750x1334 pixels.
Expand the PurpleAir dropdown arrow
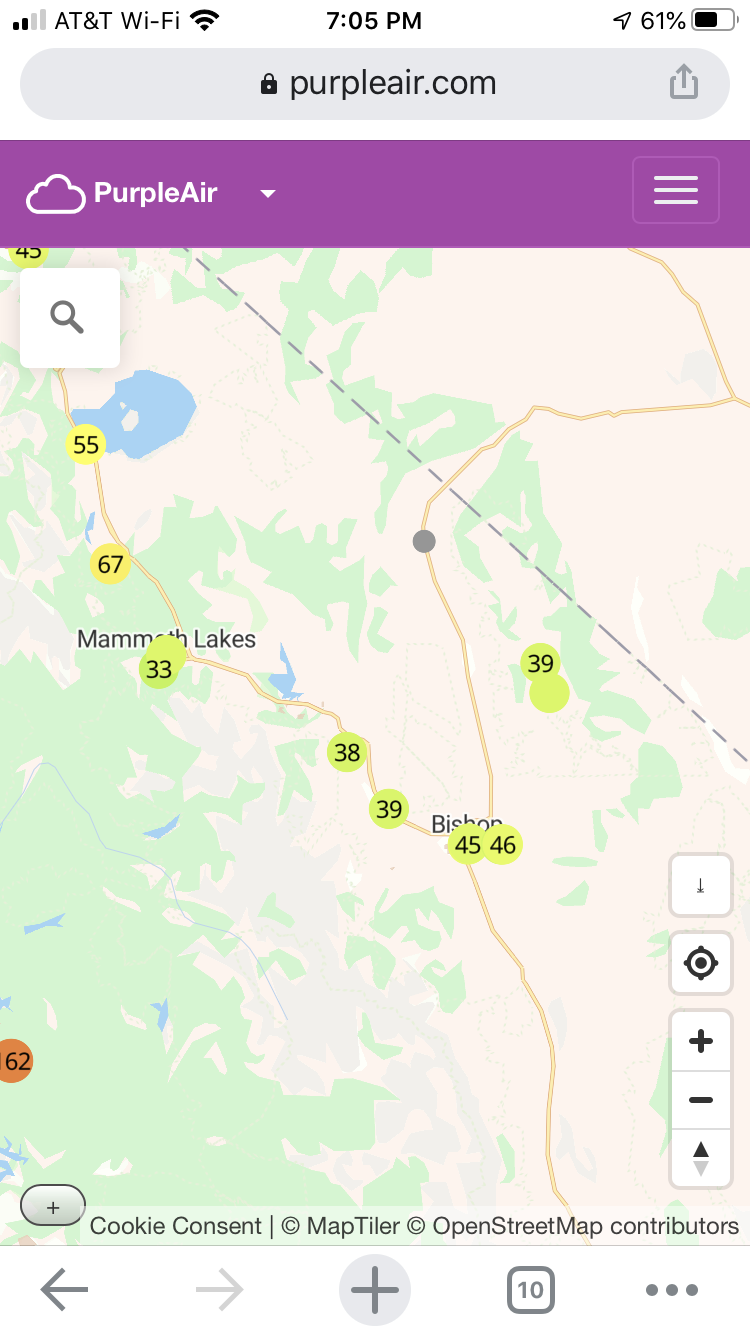tap(267, 194)
